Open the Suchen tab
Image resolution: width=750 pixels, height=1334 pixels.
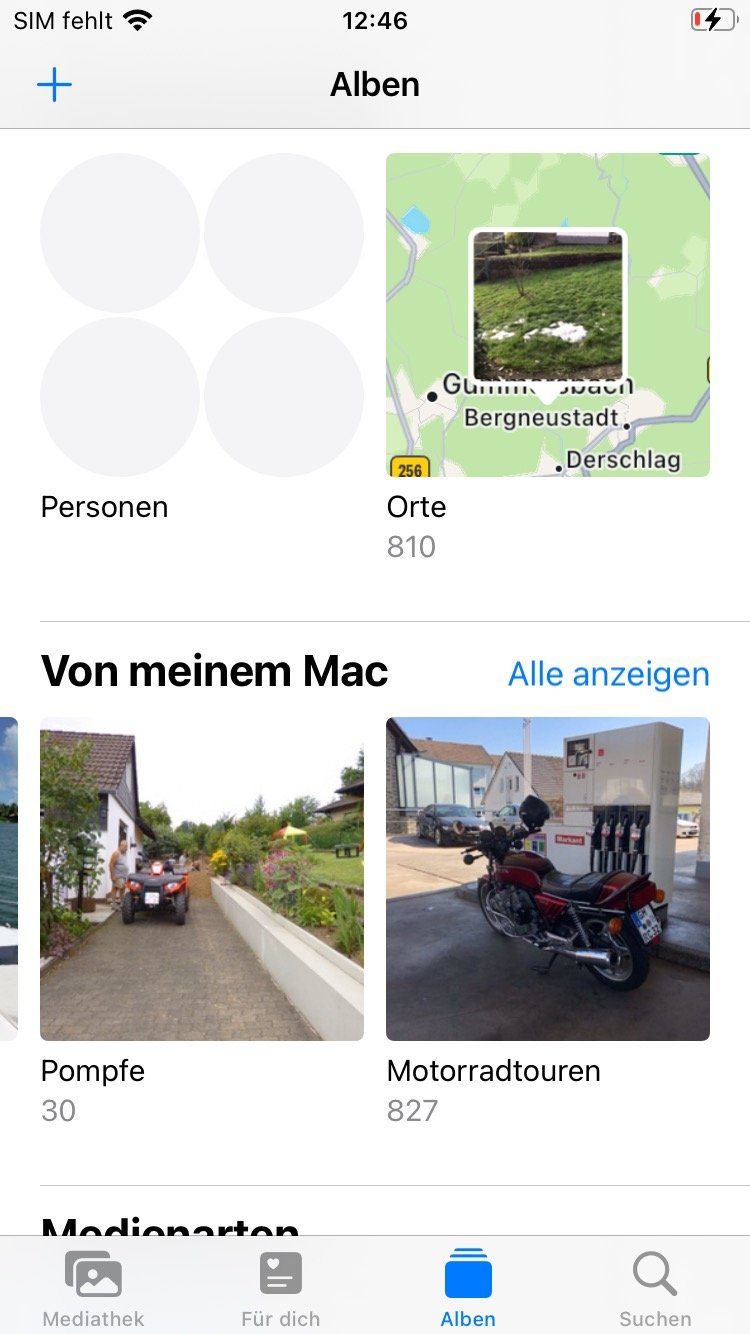tap(655, 1288)
